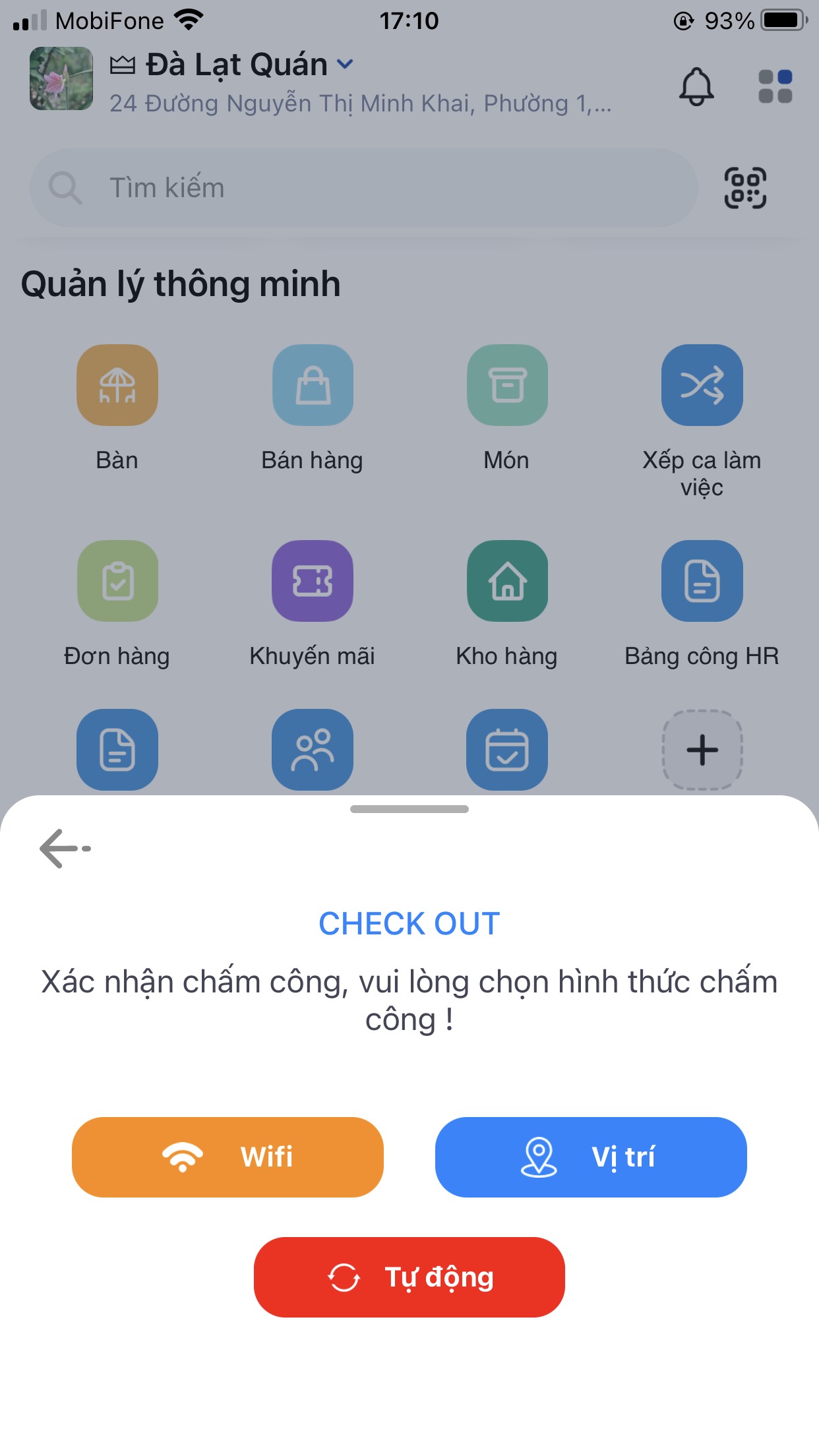Go back with the arrow in the sheet
The width and height of the screenshot is (819, 1456).
pyautogui.click(x=65, y=849)
